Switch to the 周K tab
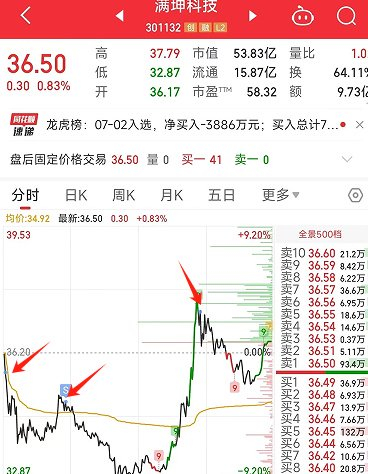 tap(124, 195)
